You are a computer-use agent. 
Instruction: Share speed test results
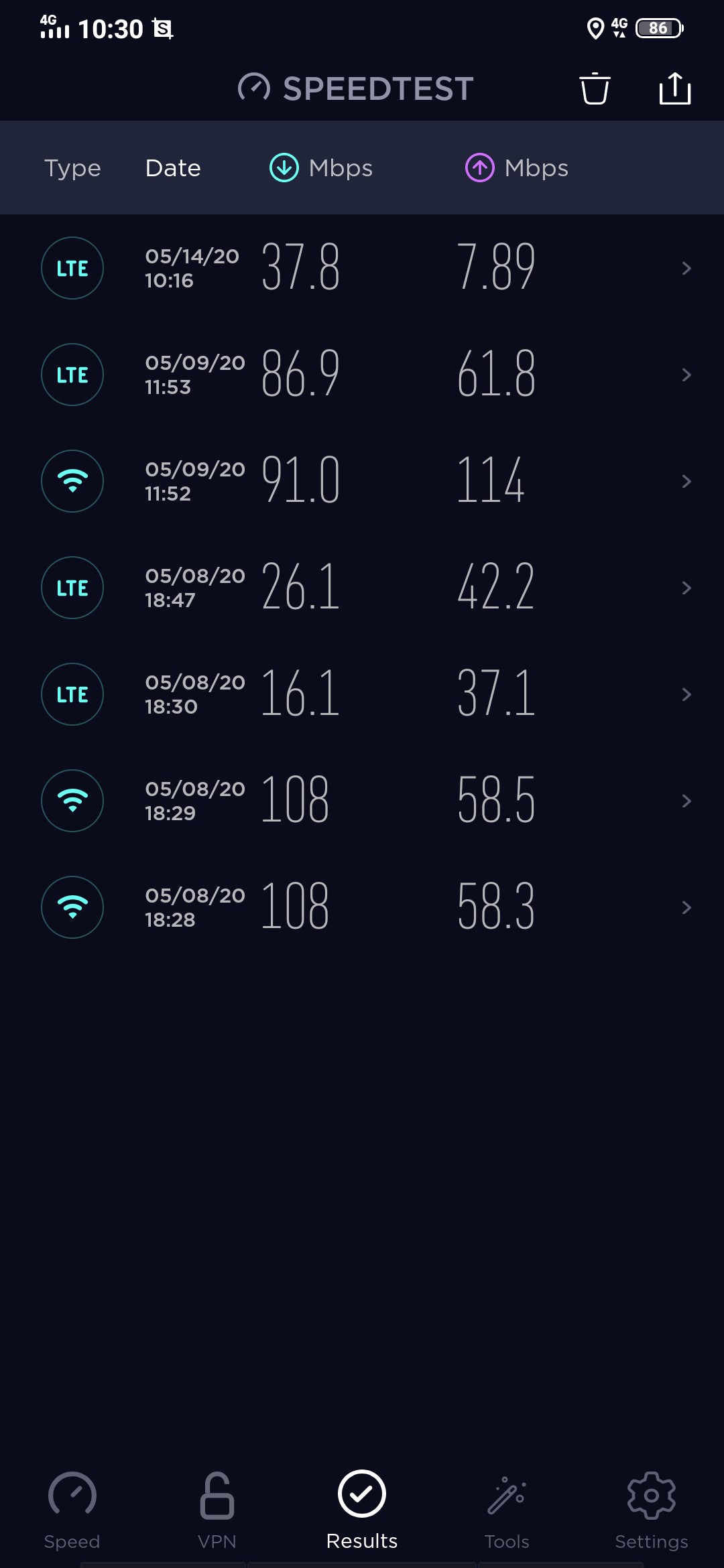click(x=674, y=88)
